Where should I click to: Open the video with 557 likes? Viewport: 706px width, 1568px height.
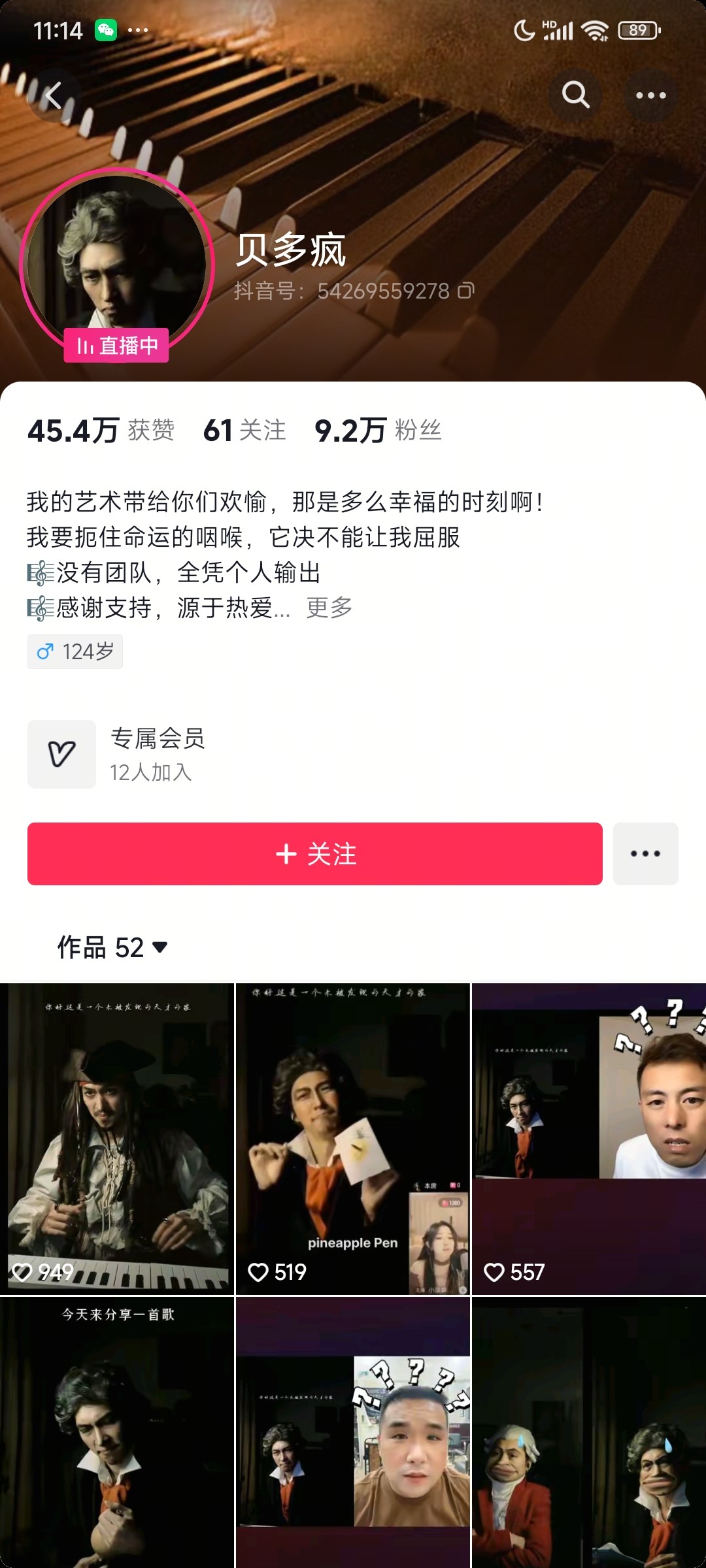tap(588, 1138)
